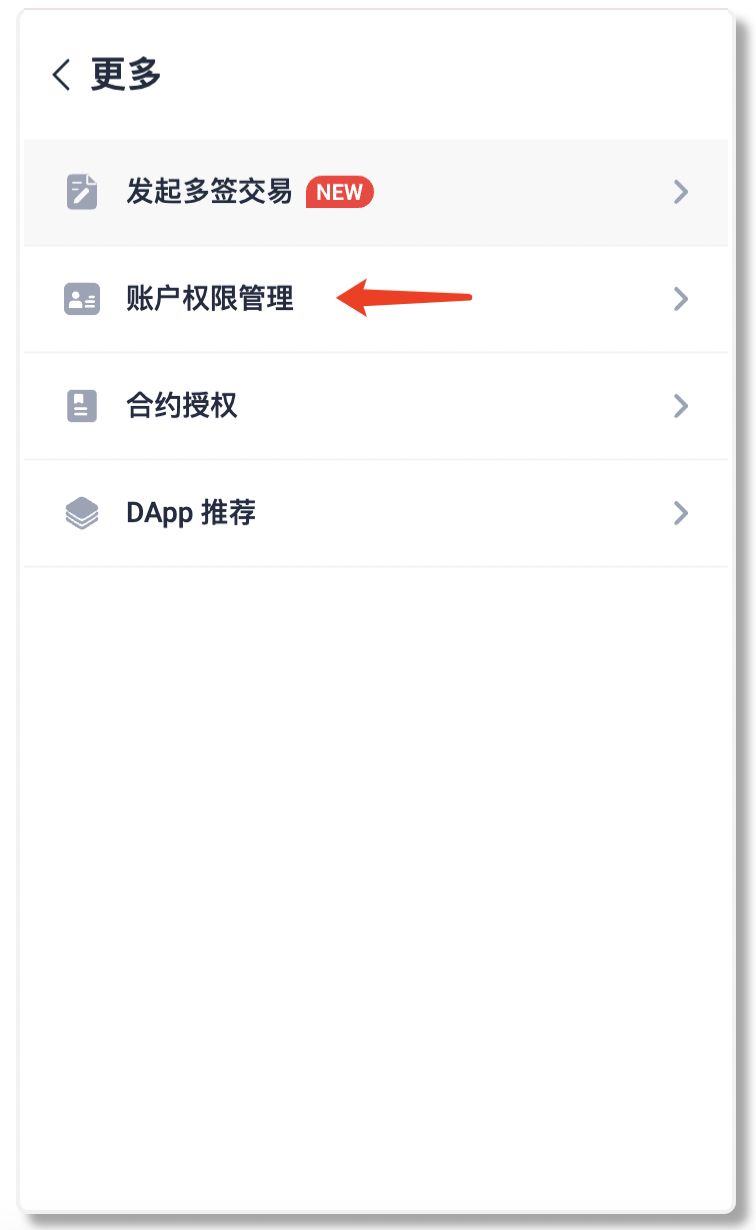Open DApp 推荐
This screenshot has height=1230, width=756.
point(191,513)
